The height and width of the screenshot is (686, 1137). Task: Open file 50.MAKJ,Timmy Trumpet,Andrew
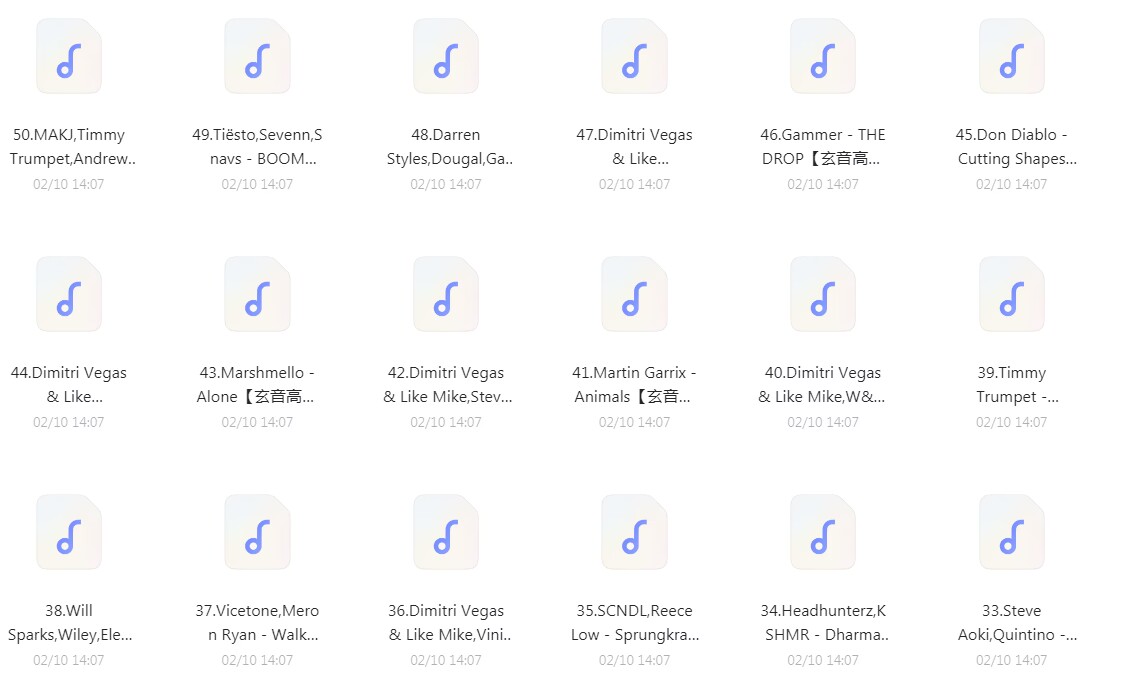point(68,57)
